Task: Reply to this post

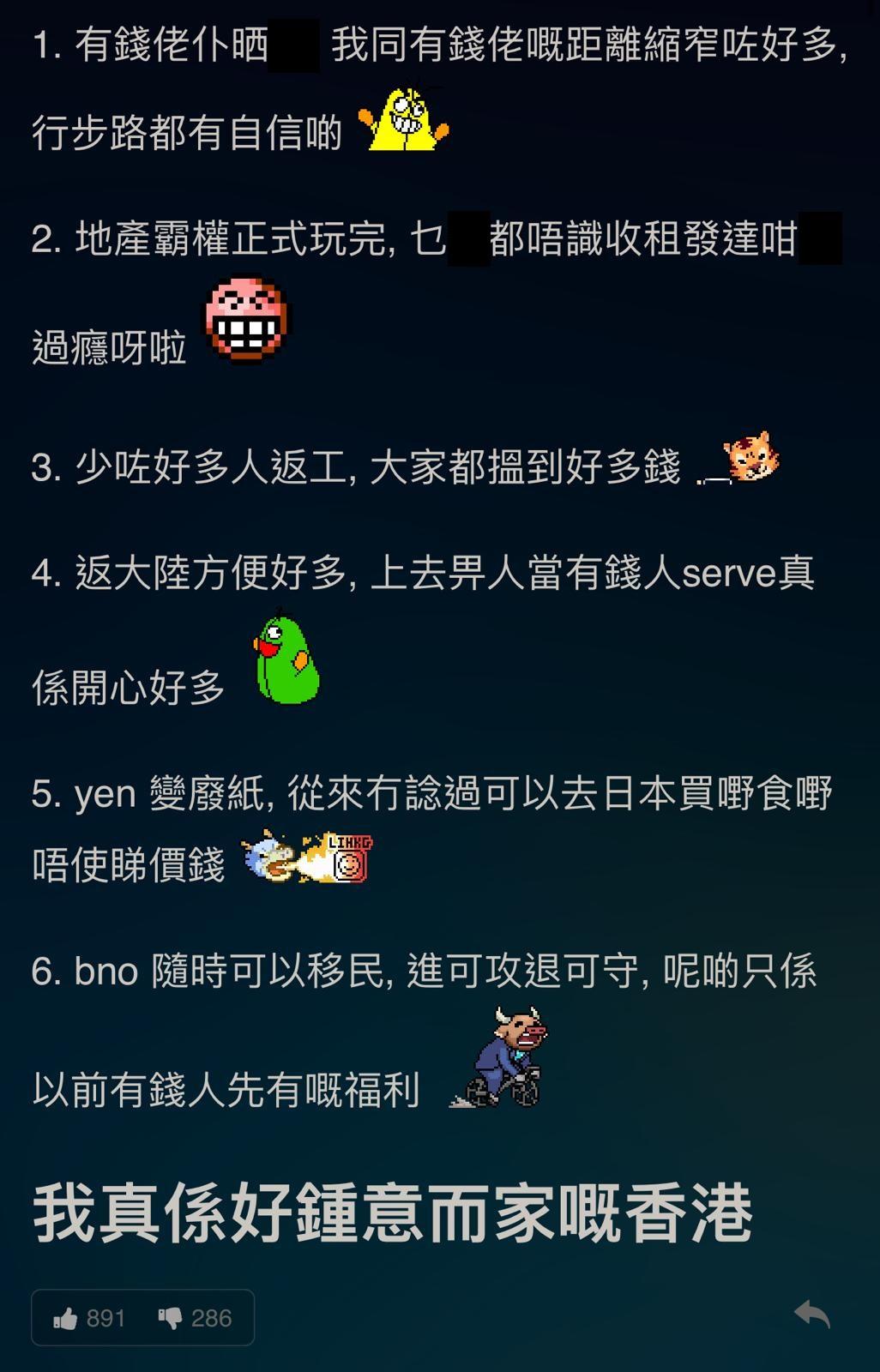Action: 811,1314
